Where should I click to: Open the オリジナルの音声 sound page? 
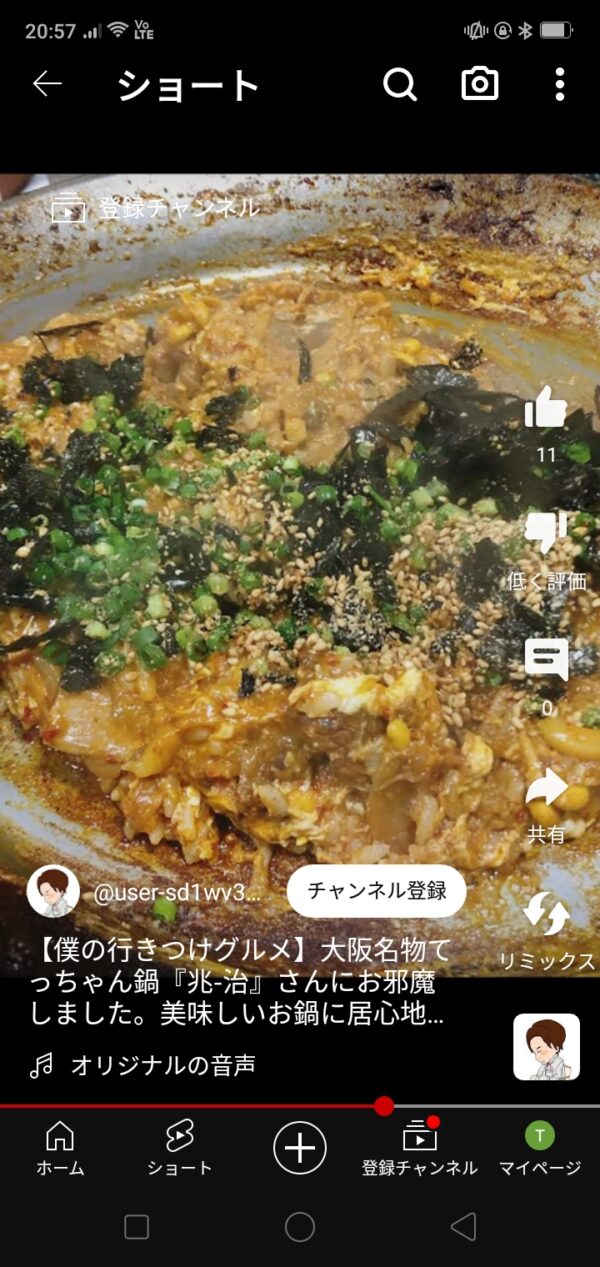pyautogui.click(x=162, y=1066)
